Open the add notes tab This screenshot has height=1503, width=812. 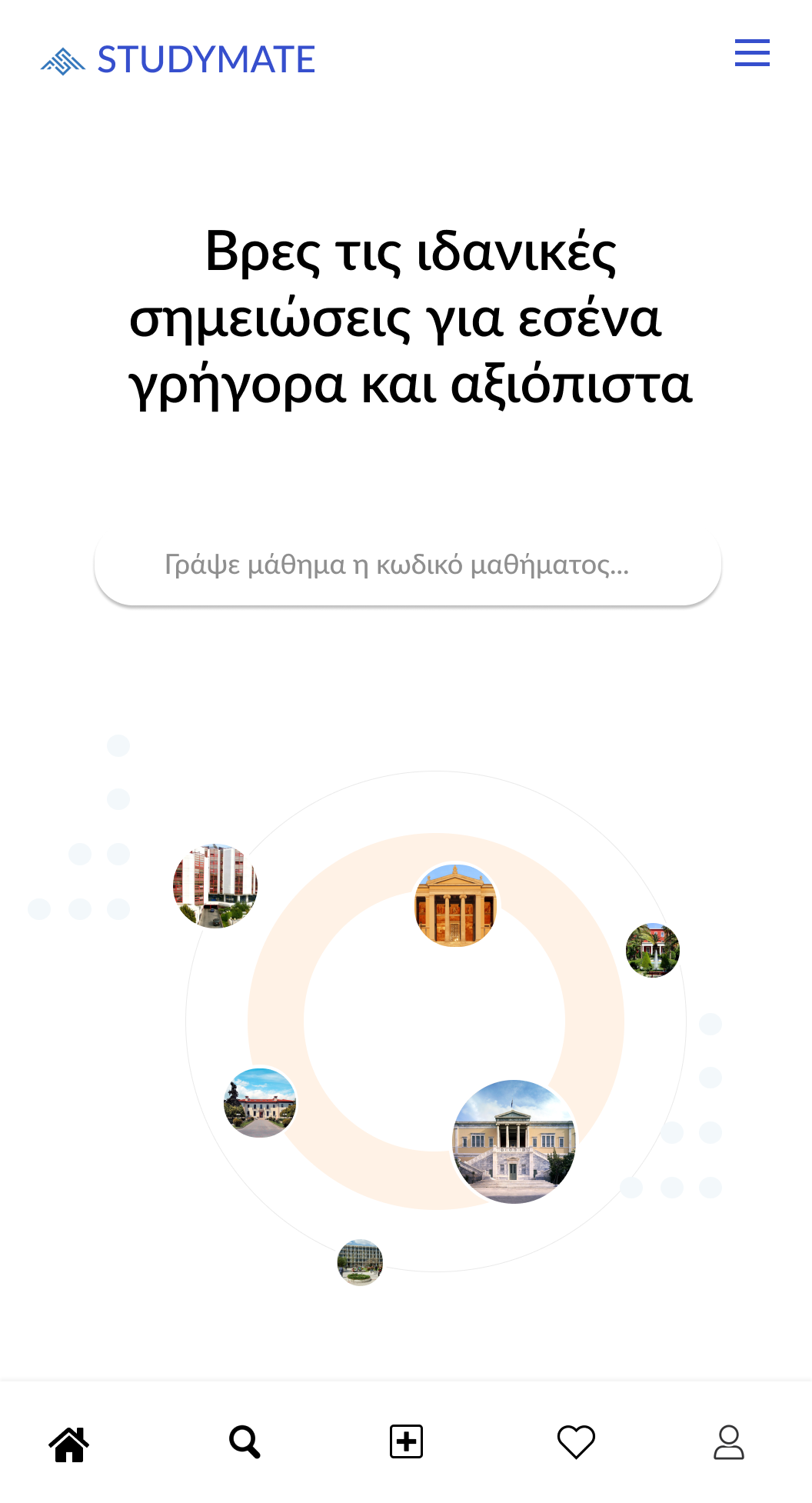406,1441
